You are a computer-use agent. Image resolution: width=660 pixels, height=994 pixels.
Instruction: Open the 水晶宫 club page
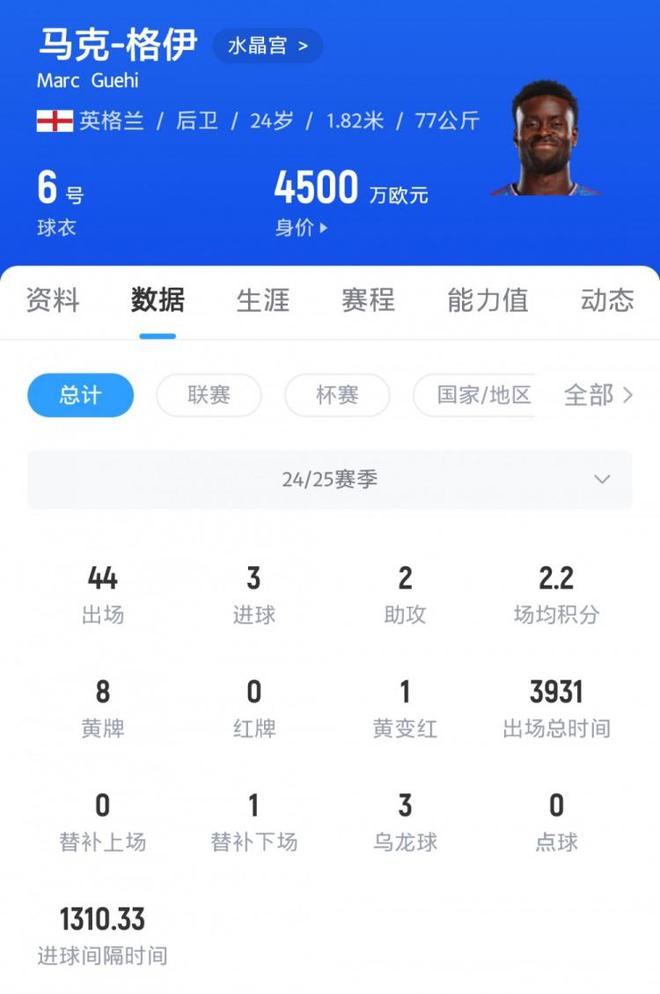click(x=268, y=46)
